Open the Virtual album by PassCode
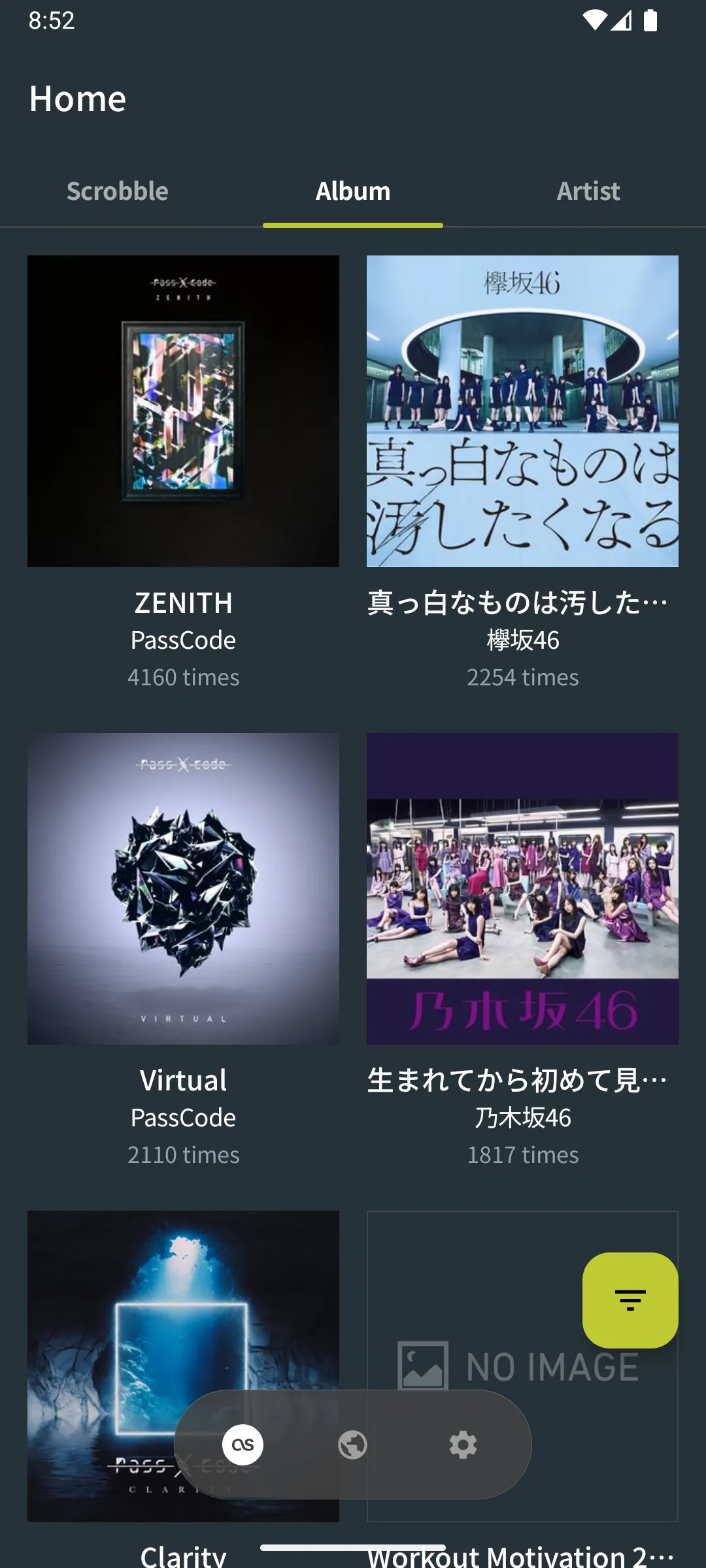 pos(183,889)
